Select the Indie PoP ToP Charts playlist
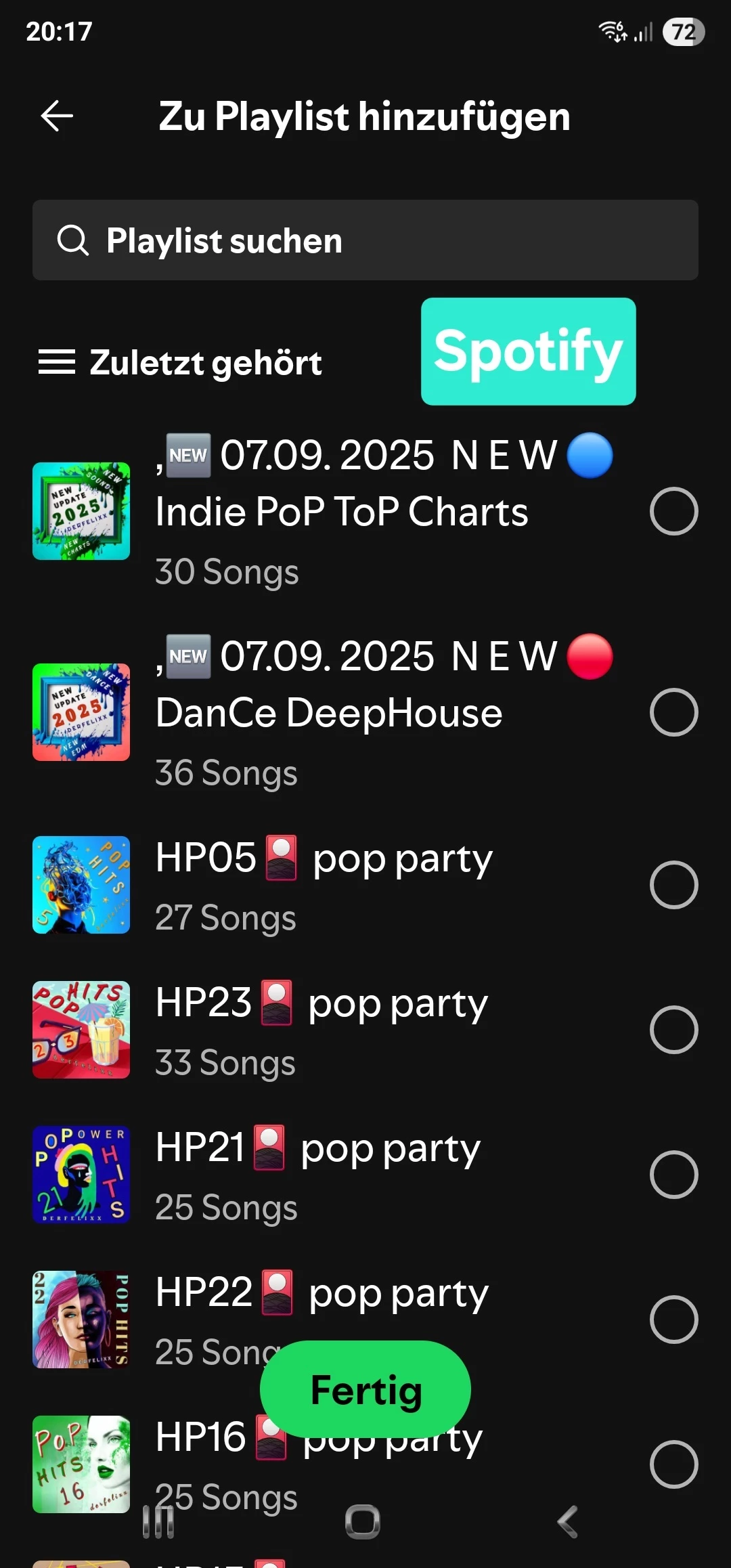731x1568 pixels. [673, 511]
